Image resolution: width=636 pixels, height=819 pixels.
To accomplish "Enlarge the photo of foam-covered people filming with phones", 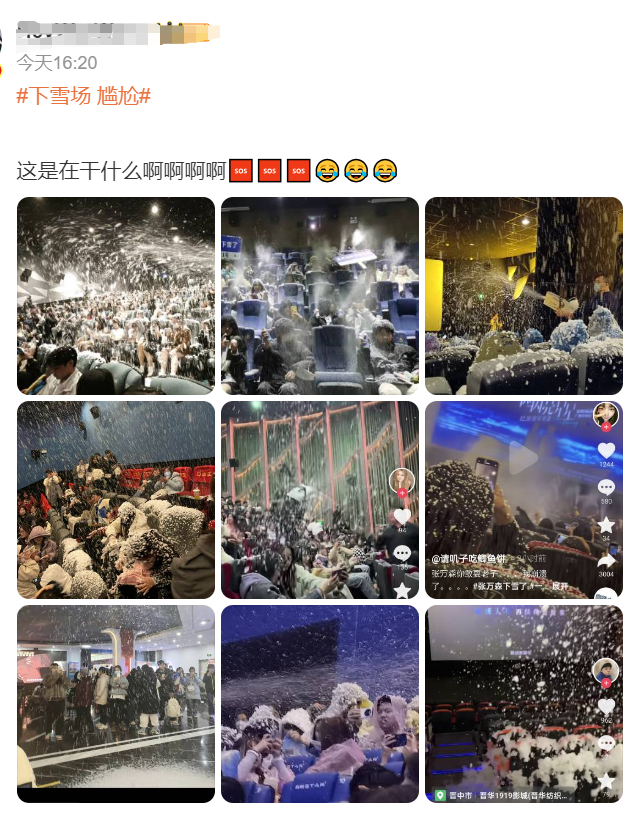I will (319, 703).
